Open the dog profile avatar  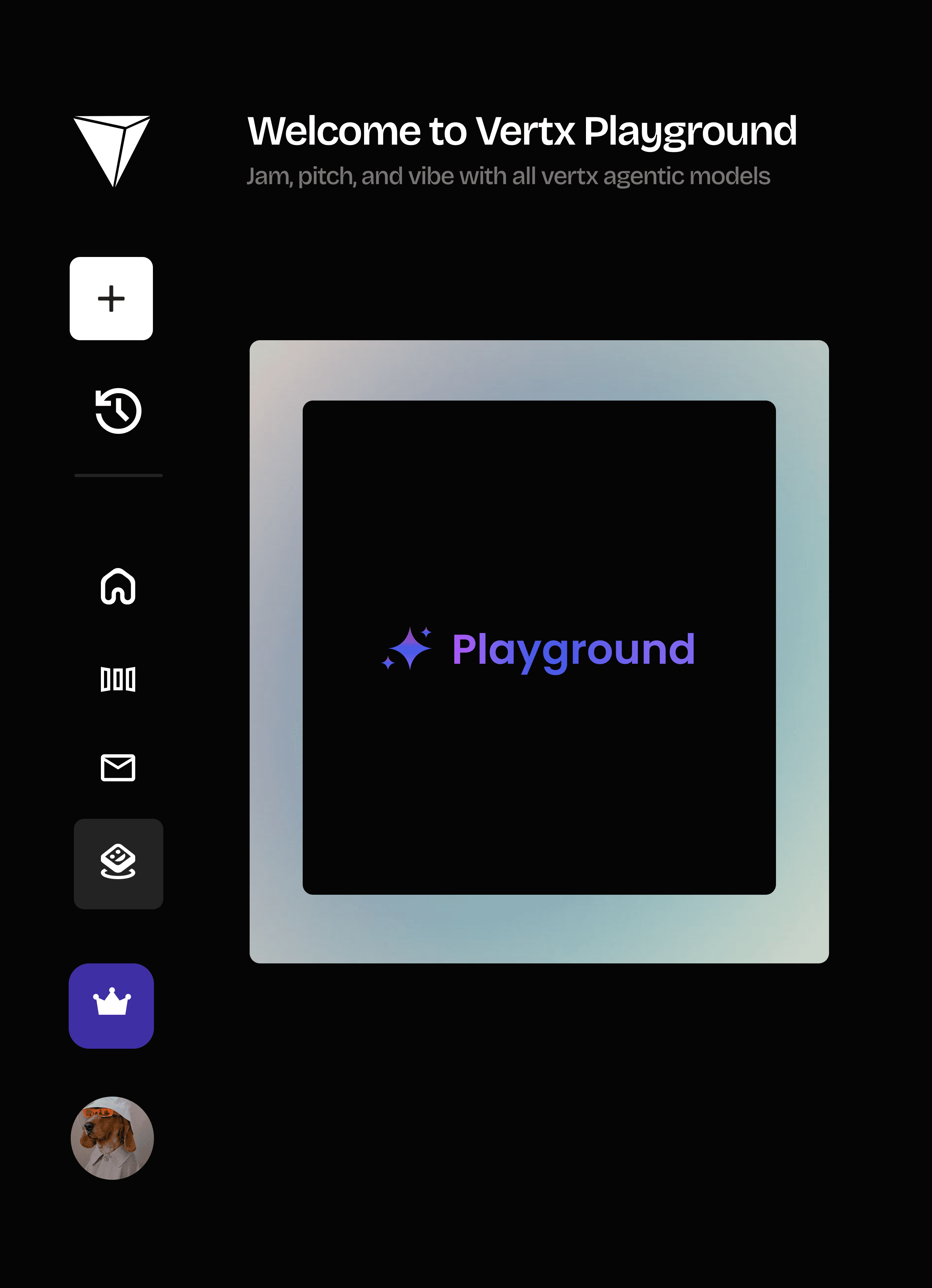(x=112, y=1138)
